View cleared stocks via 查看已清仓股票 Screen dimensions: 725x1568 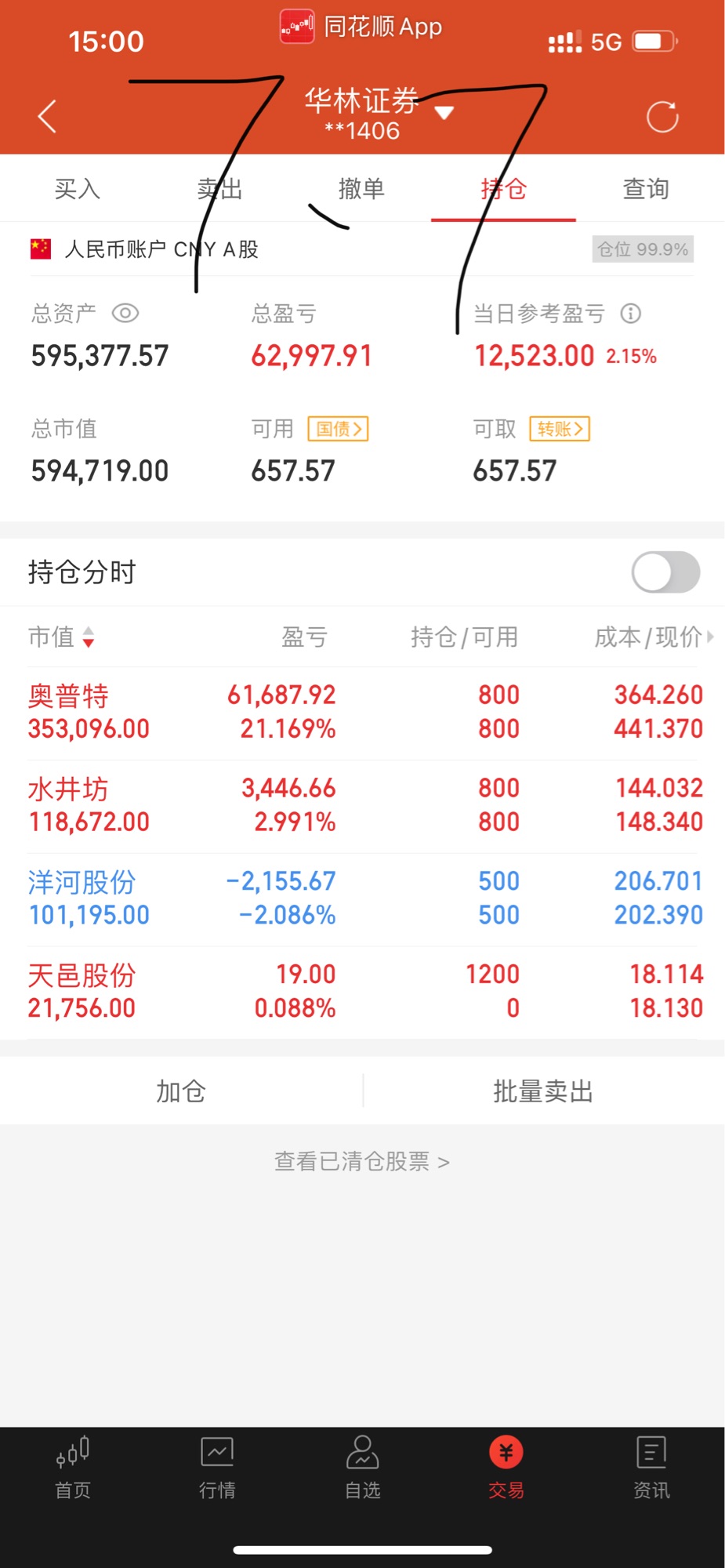362,1161
